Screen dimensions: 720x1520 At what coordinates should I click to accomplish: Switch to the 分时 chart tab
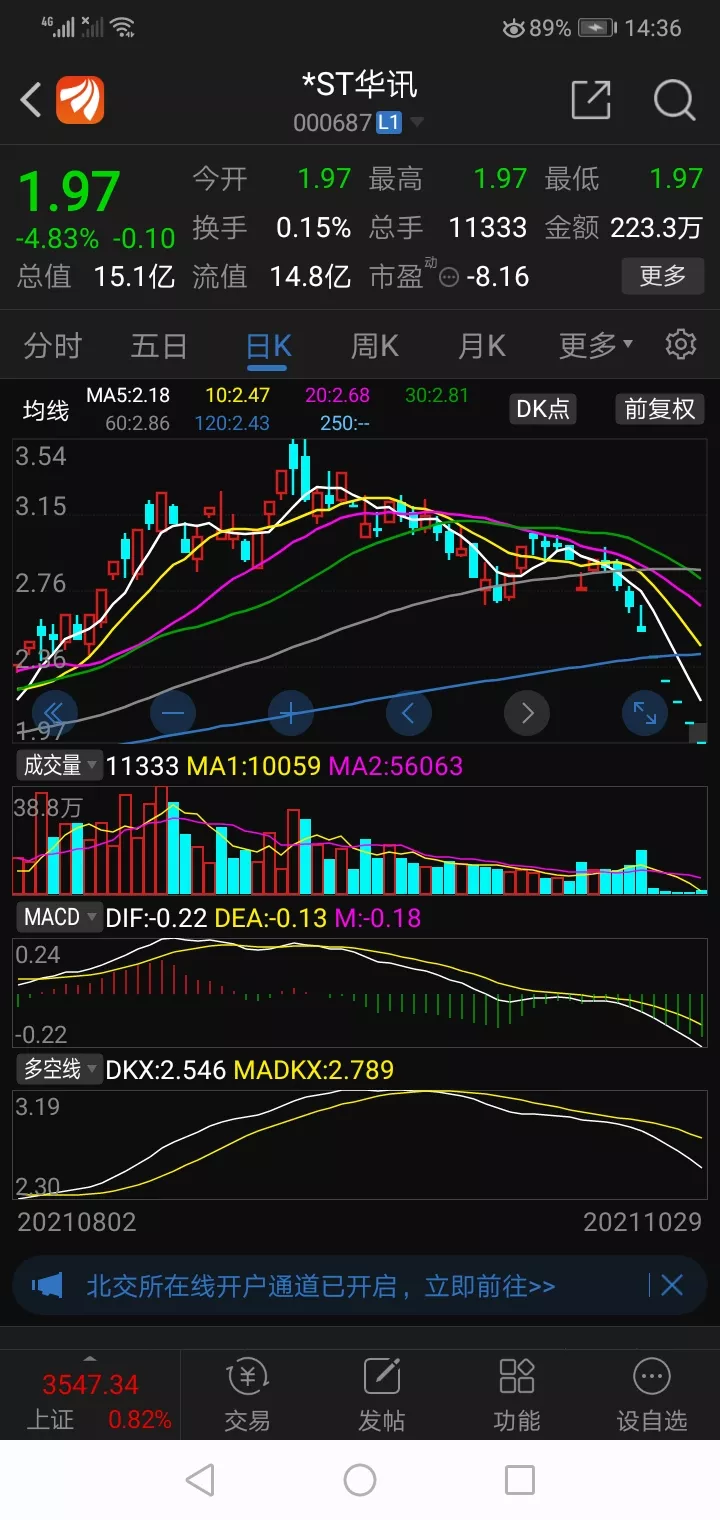click(53, 346)
